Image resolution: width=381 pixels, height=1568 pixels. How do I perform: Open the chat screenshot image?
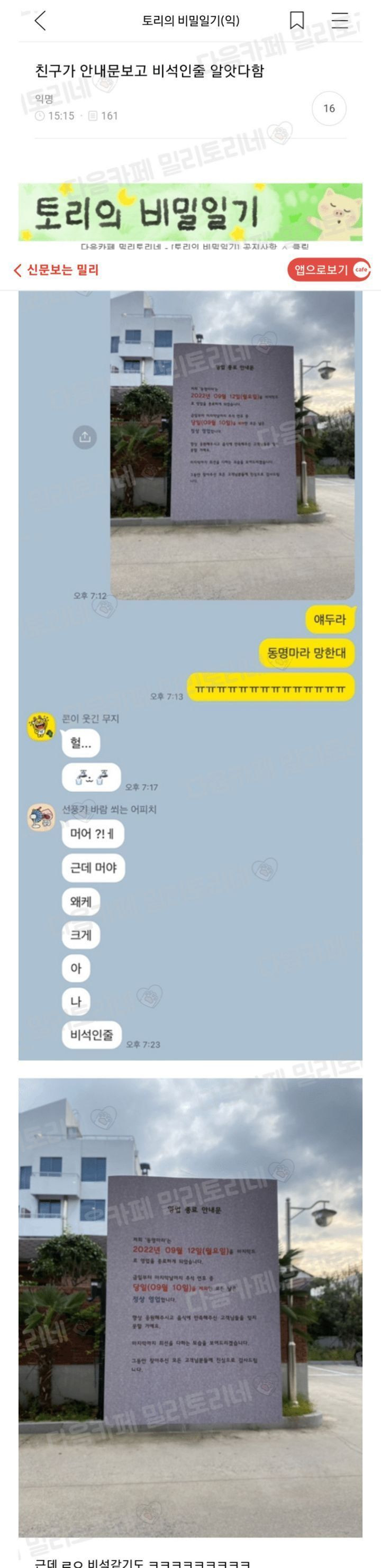pos(190,676)
